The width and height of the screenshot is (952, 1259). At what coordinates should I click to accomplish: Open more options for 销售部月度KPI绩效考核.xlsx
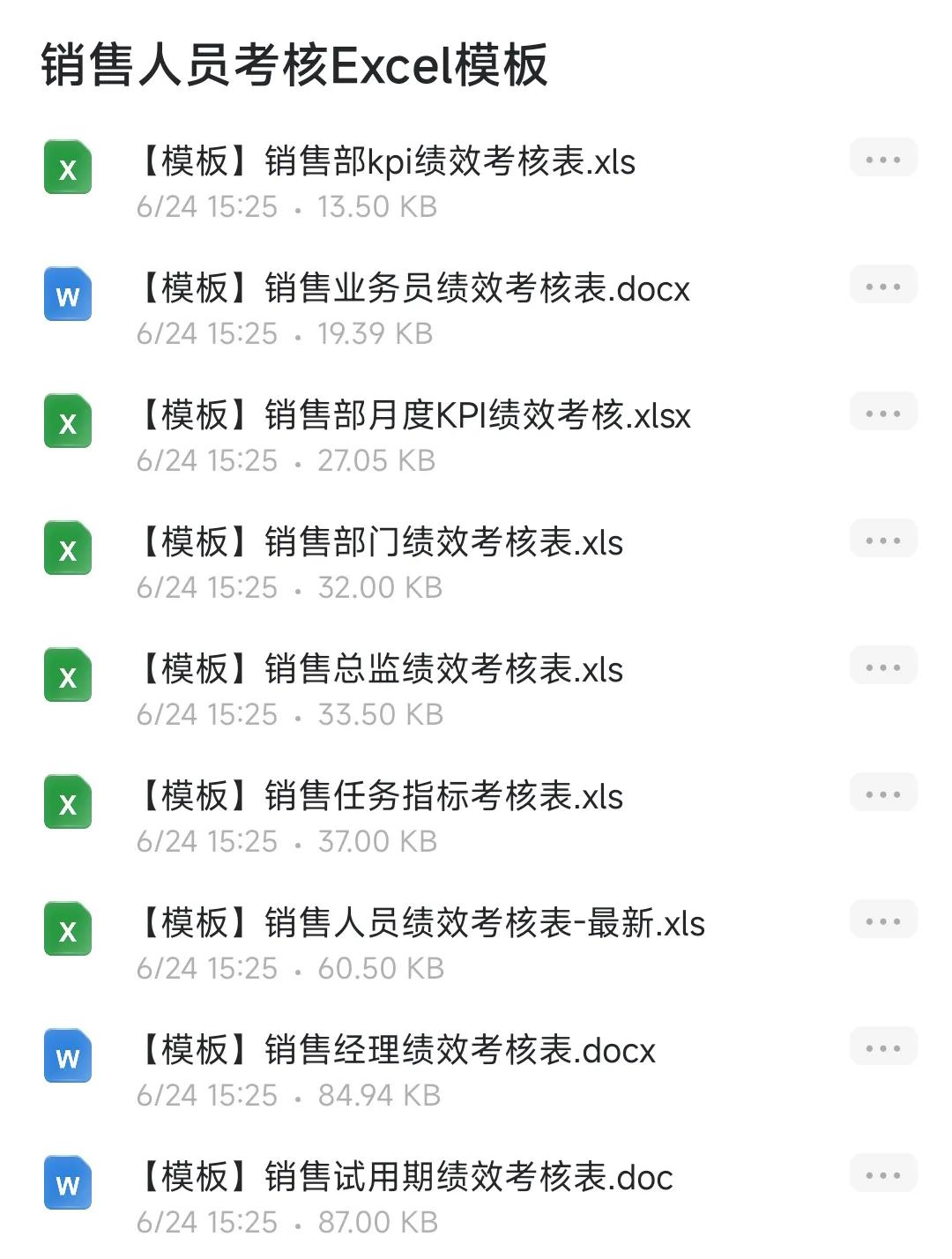pyautogui.click(x=882, y=412)
